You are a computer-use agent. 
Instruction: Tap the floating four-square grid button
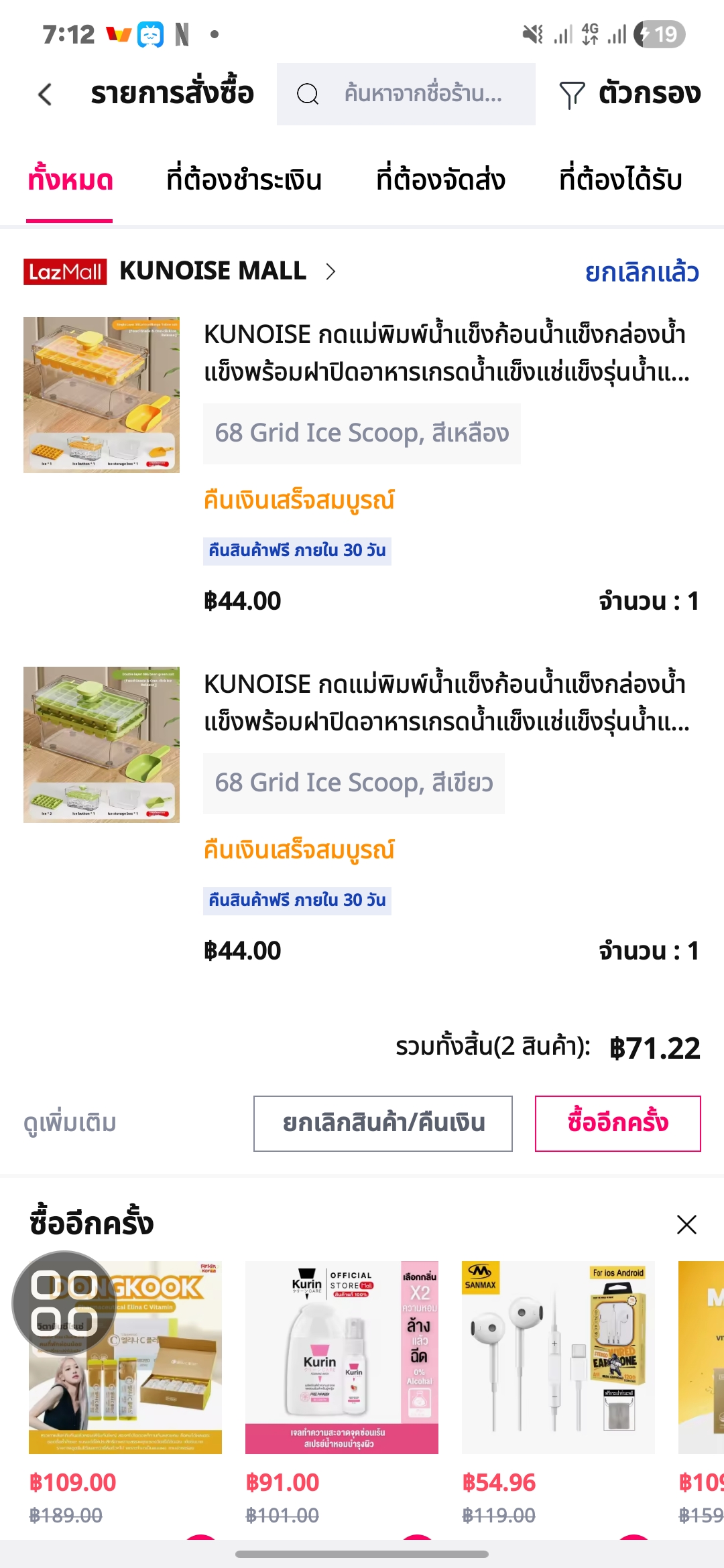pyautogui.click(x=64, y=1303)
